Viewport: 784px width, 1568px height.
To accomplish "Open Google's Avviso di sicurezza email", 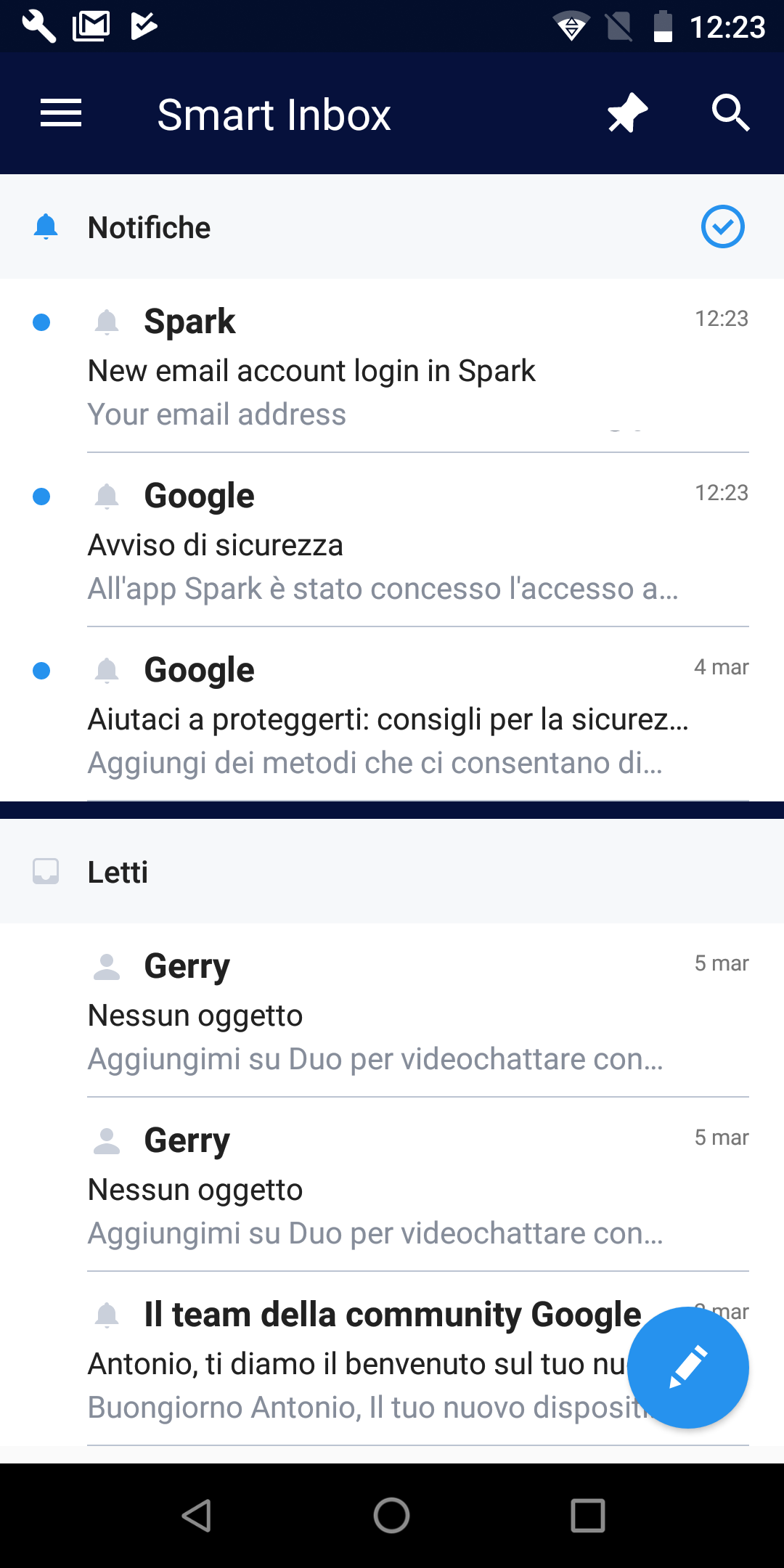I will coord(392,540).
